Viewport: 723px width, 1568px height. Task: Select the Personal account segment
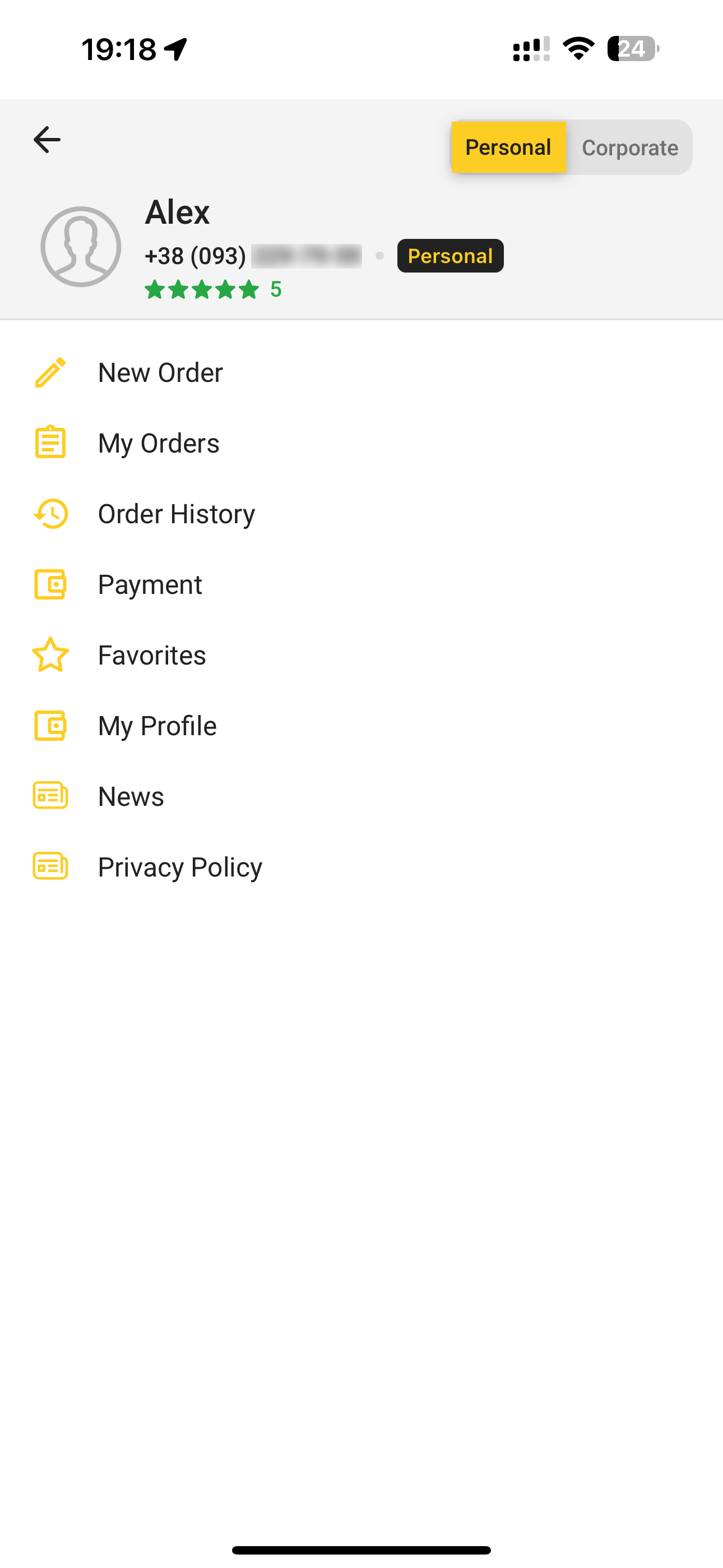(508, 147)
